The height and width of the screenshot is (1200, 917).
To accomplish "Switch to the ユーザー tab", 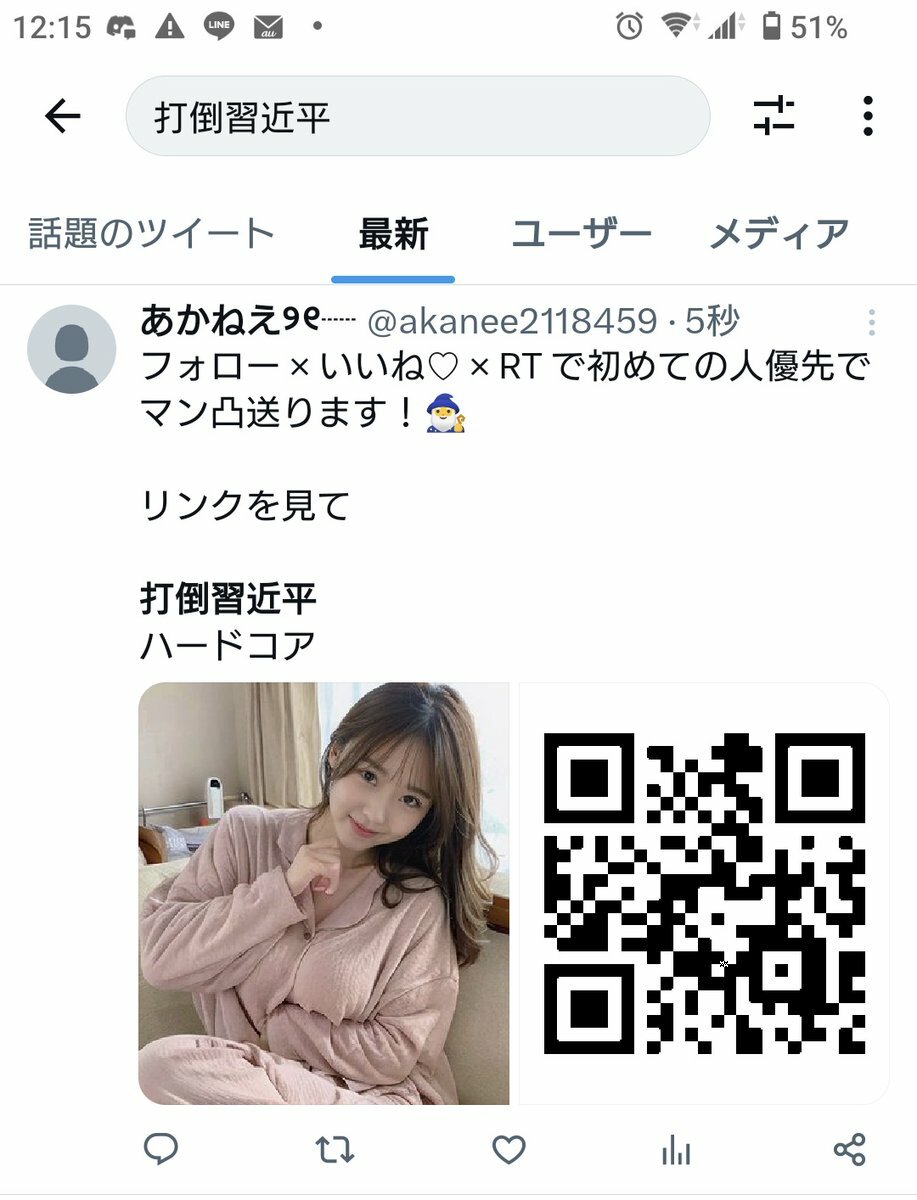I will click(581, 234).
